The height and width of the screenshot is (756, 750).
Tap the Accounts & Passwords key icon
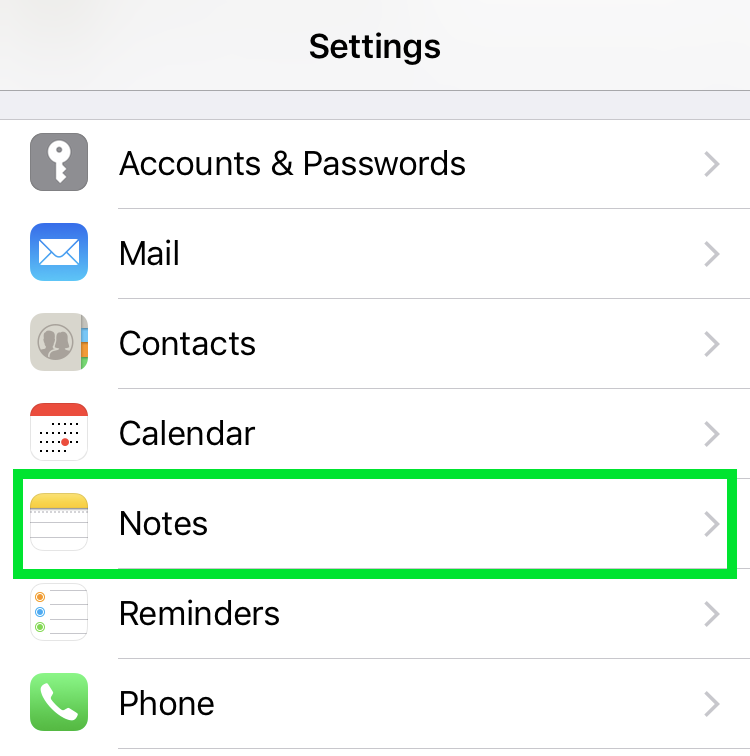pyautogui.click(x=59, y=162)
